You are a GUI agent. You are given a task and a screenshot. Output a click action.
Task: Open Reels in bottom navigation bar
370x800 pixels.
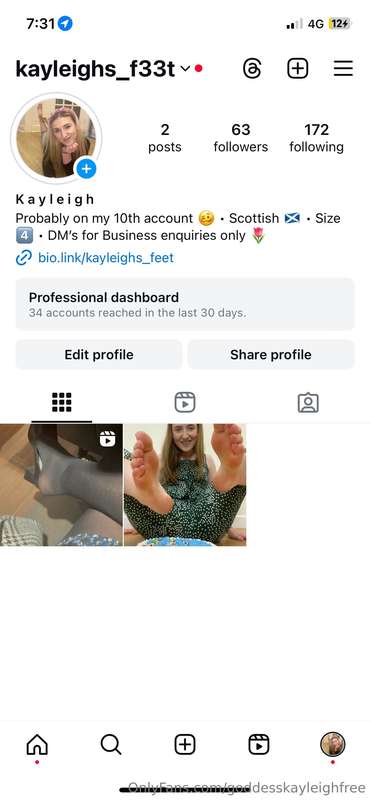259,745
